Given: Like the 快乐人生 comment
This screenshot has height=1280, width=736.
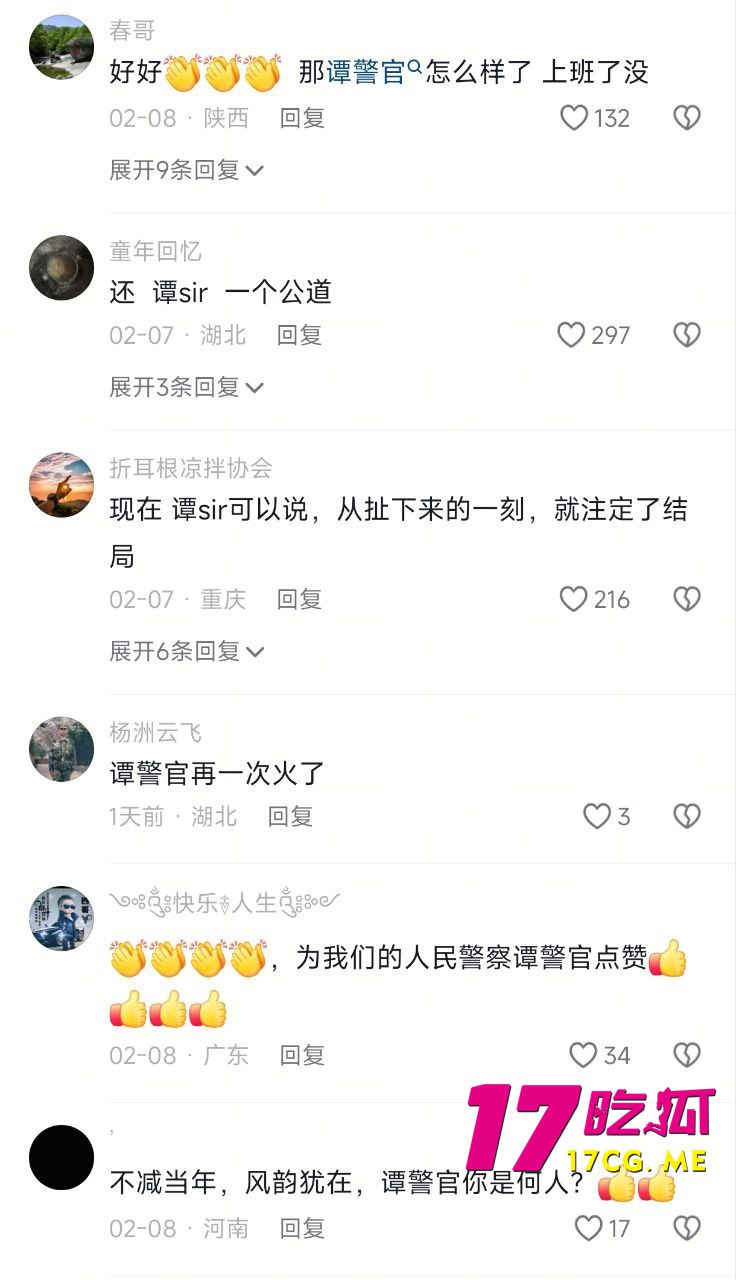Looking at the screenshot, I should [x=583, y=1055].
